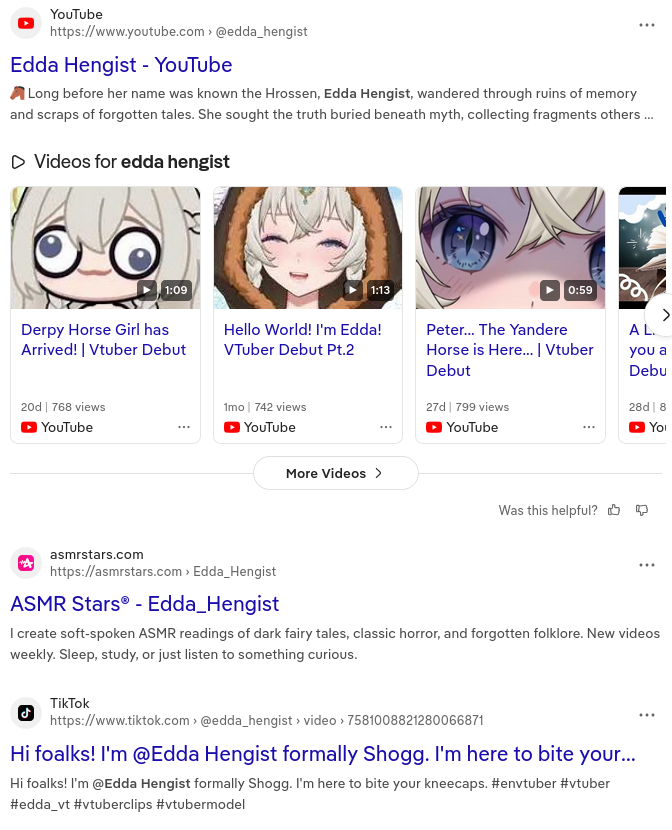Image resolution: width=672 pixels, height=830 pixels.
Task: Open options for Yandere Horse video card
Action: click(588, 427)
